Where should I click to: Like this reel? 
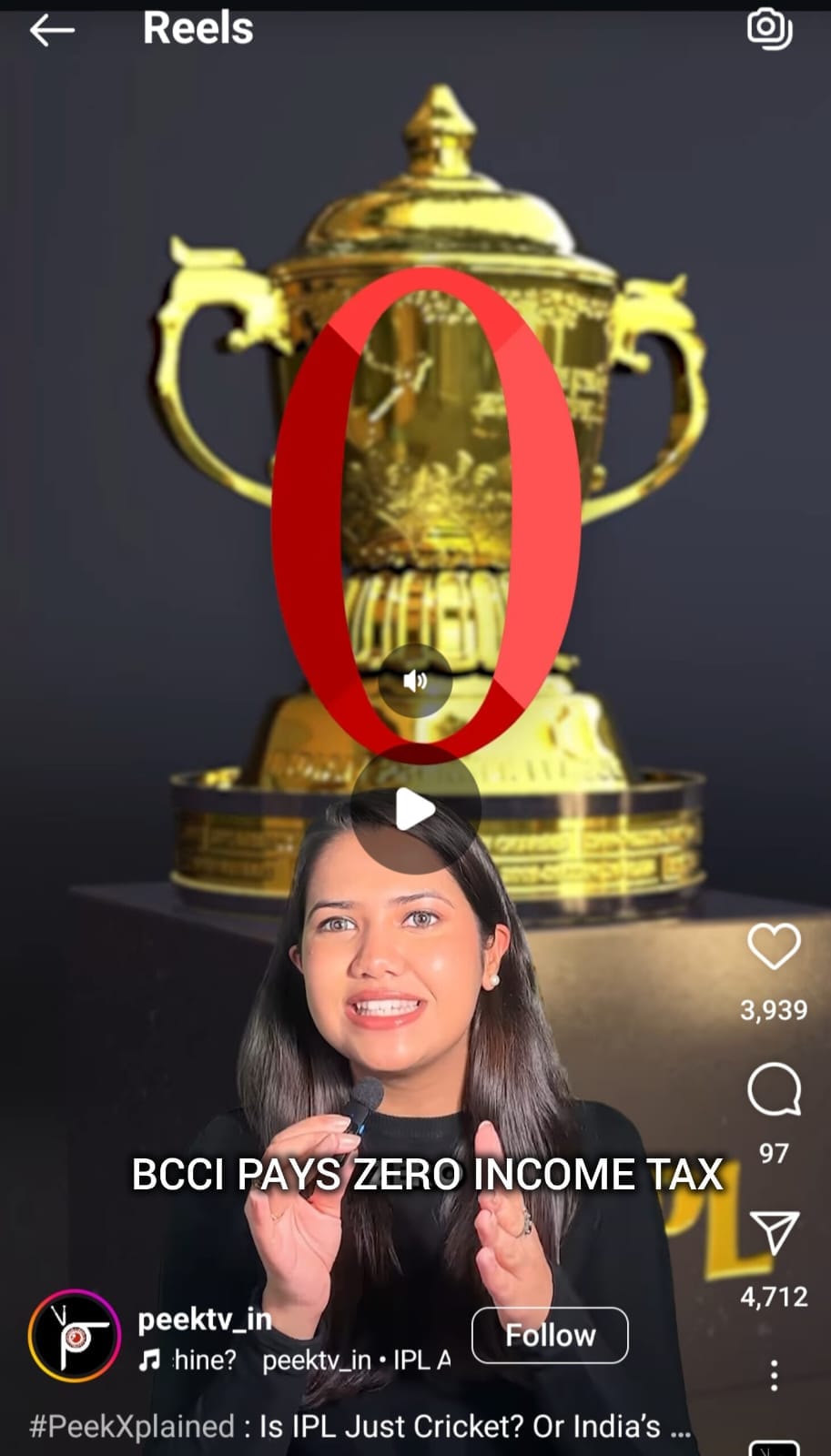774,946
